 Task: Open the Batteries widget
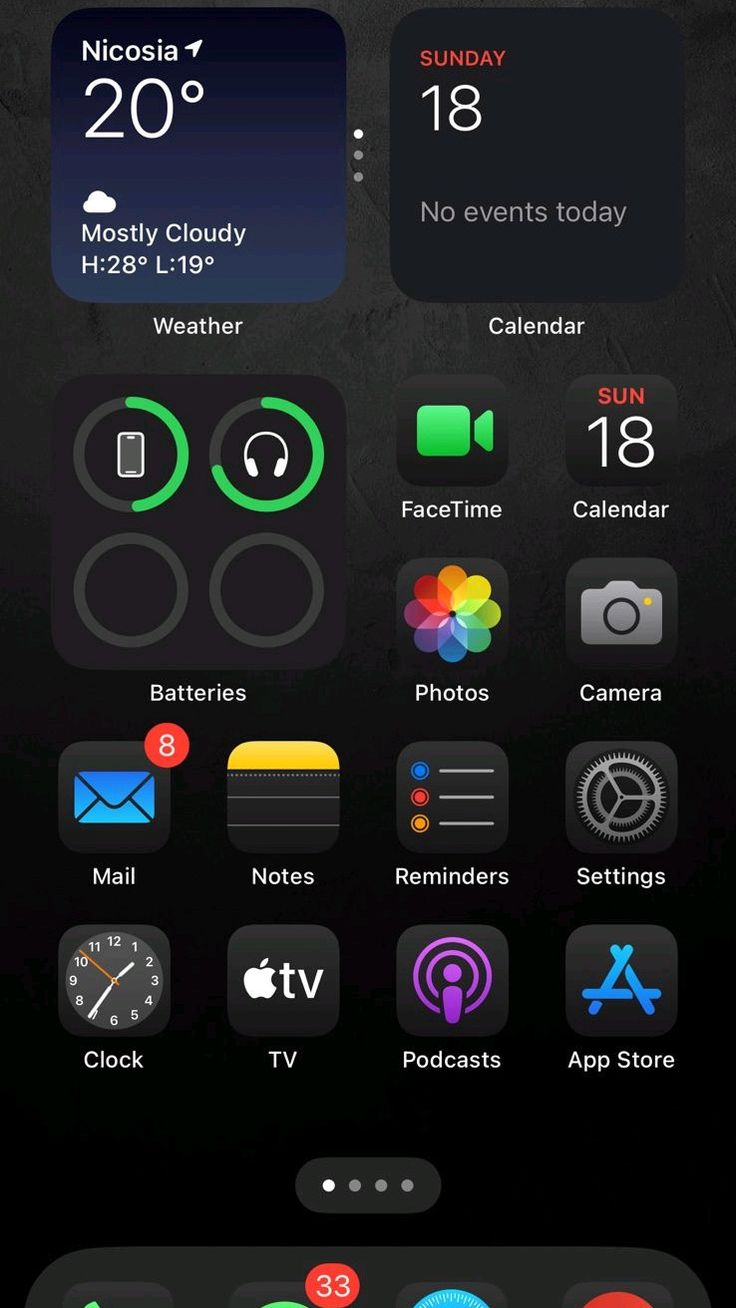(x=198, y=522)
